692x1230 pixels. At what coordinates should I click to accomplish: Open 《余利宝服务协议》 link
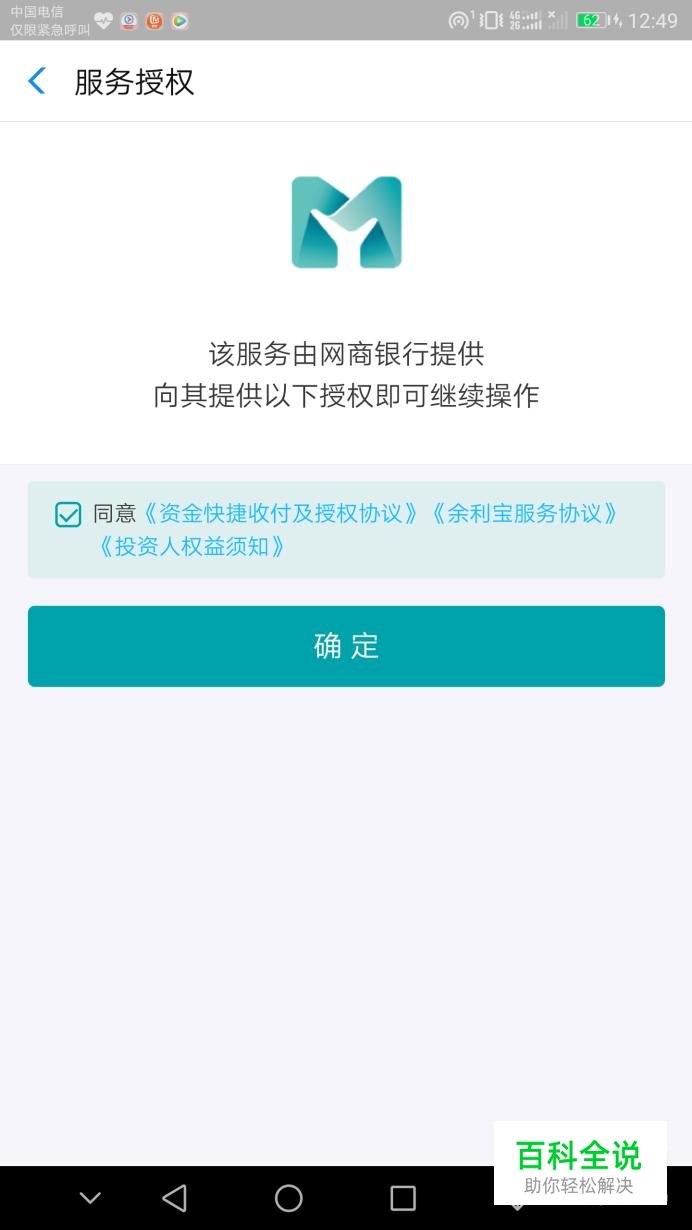coord(525,513)
